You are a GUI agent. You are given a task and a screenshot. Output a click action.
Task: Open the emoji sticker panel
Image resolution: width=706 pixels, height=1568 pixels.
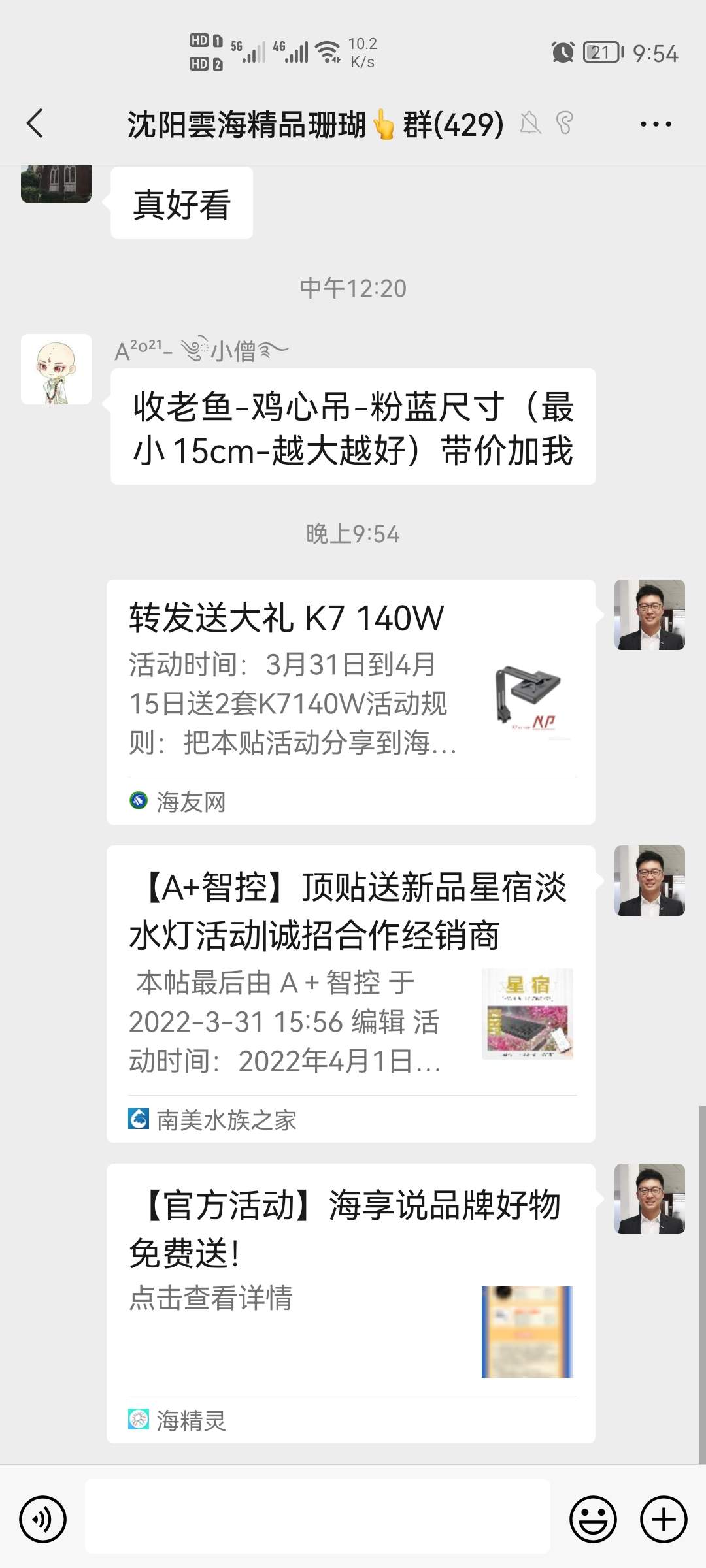593,1519
